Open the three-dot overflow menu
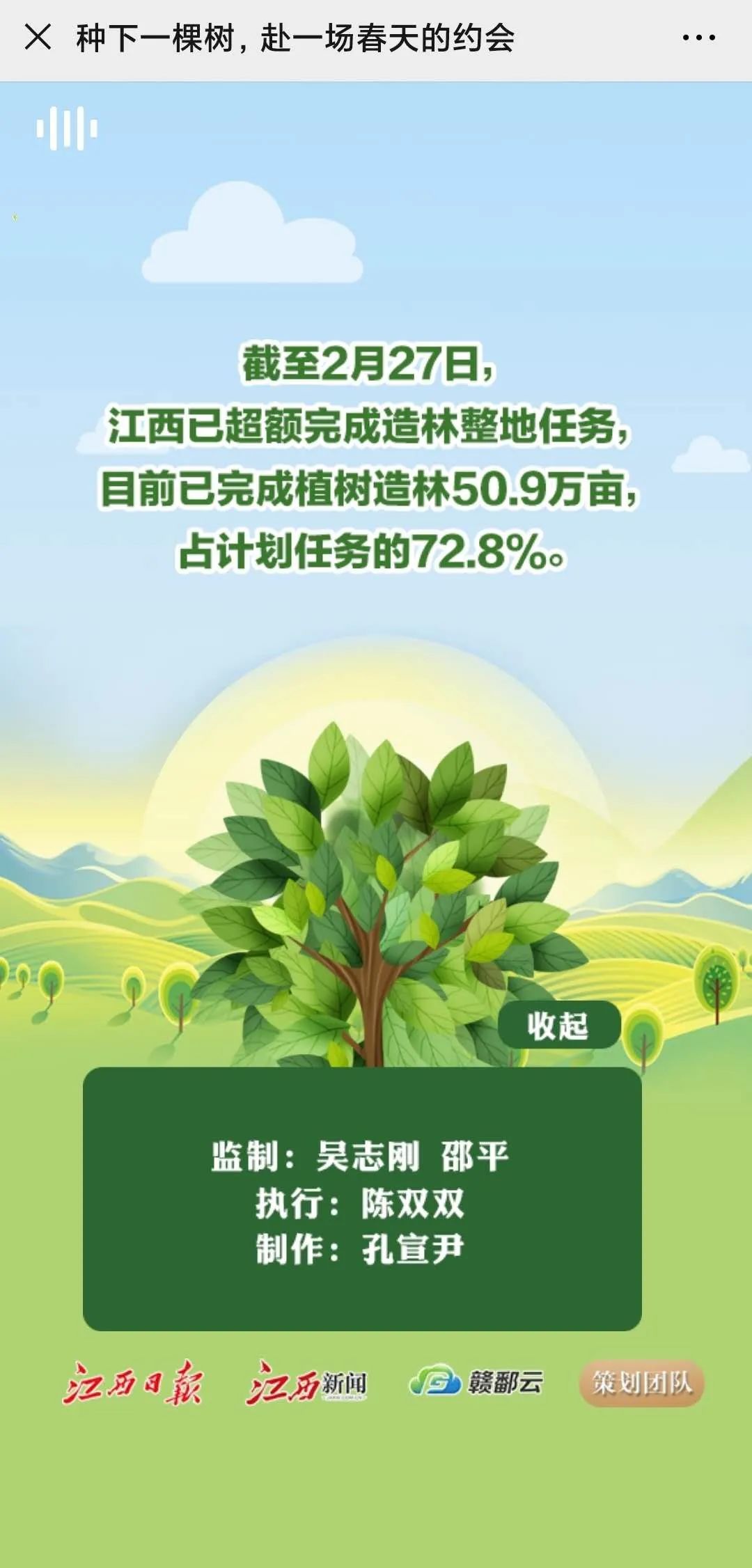 pyautogui.click(x=698, y=38)
